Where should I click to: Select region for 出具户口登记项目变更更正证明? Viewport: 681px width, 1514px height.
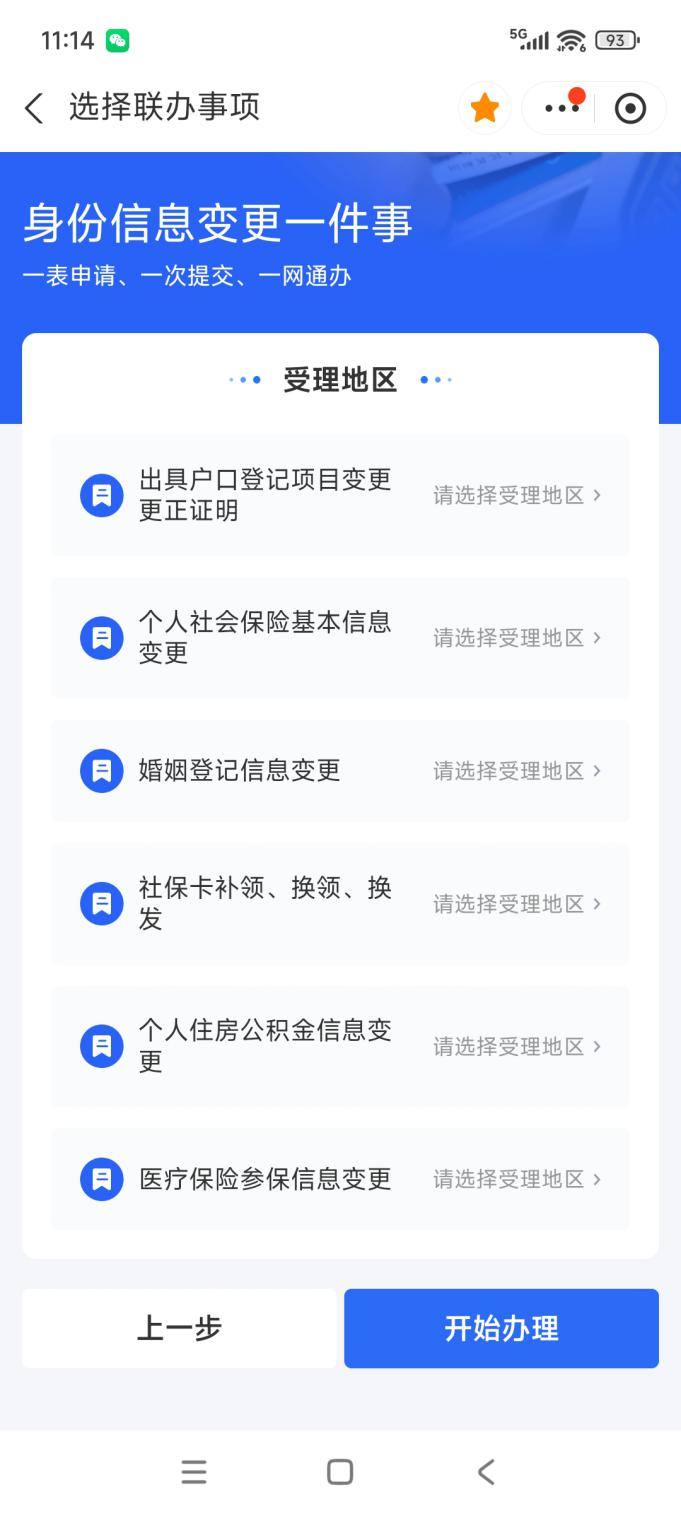coord(516,495)
